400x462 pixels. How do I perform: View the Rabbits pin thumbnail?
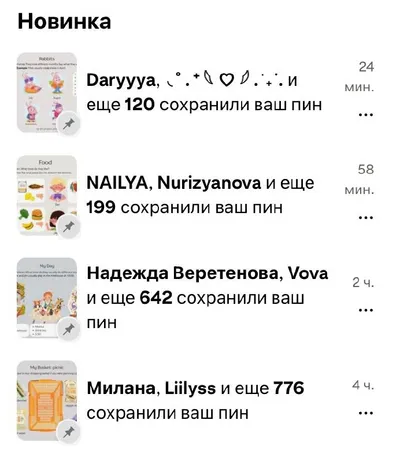(x=47, y=92)
